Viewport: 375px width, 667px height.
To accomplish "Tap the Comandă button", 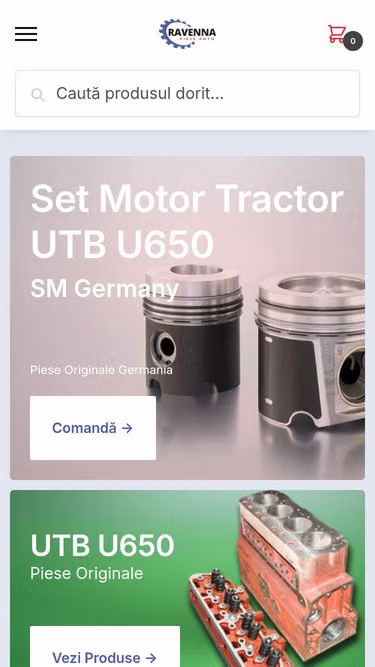I will [x=93, y=428].
